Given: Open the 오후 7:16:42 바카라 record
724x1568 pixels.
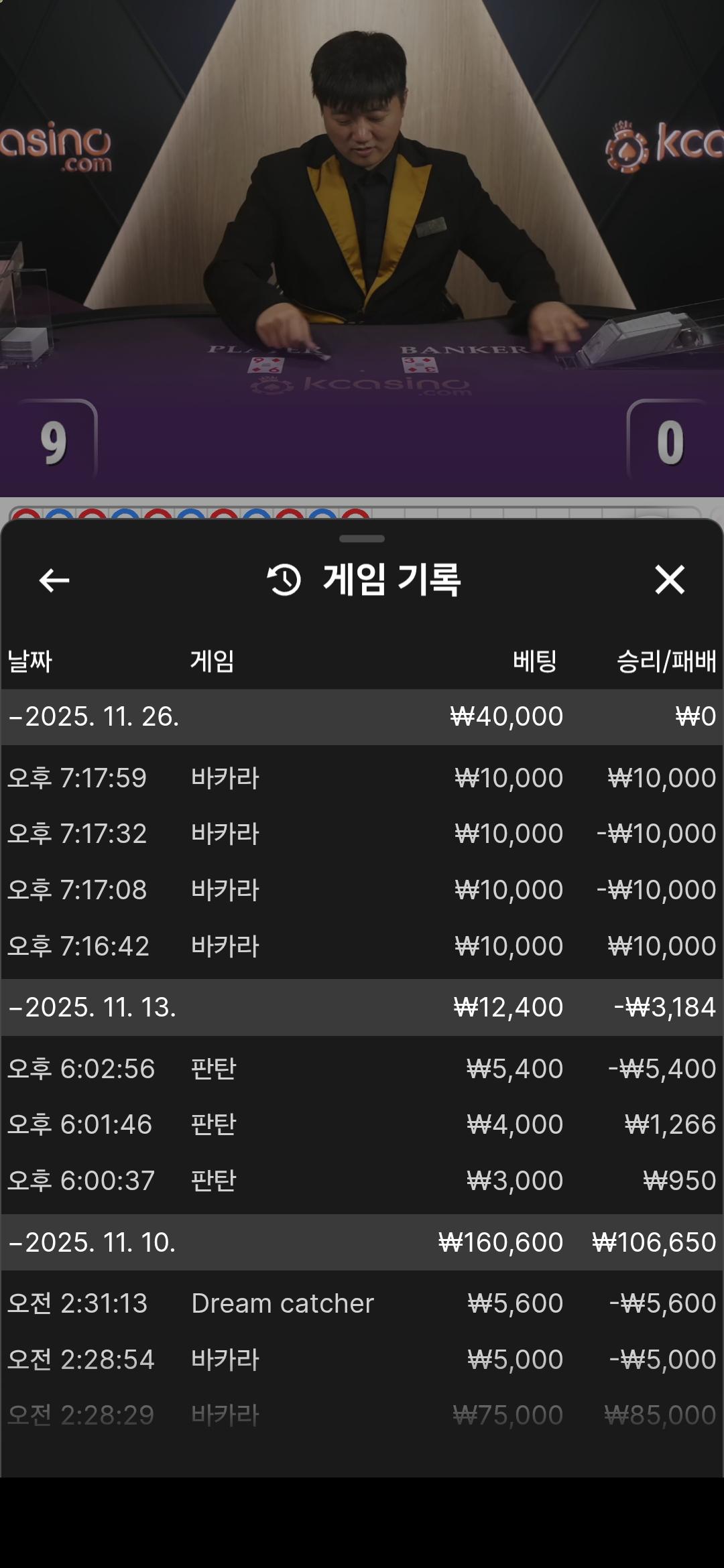Looking at the screenshot, I should tap(362, 946).
